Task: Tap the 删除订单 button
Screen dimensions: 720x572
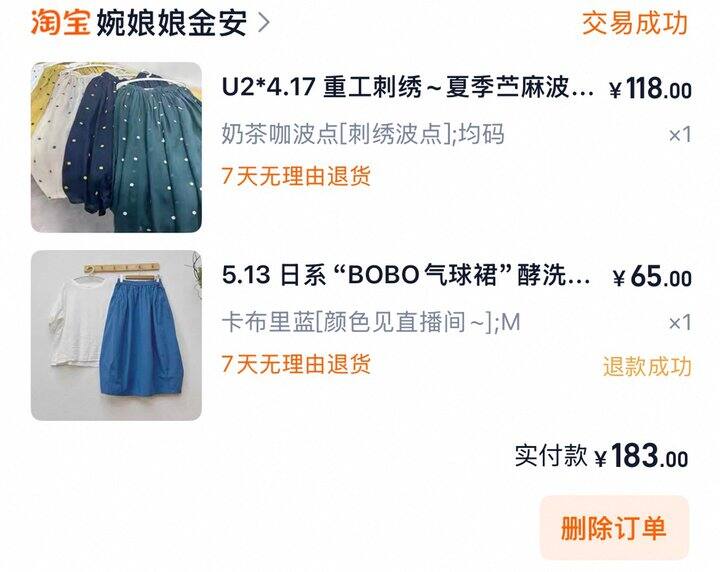Action: click(613, 528)
